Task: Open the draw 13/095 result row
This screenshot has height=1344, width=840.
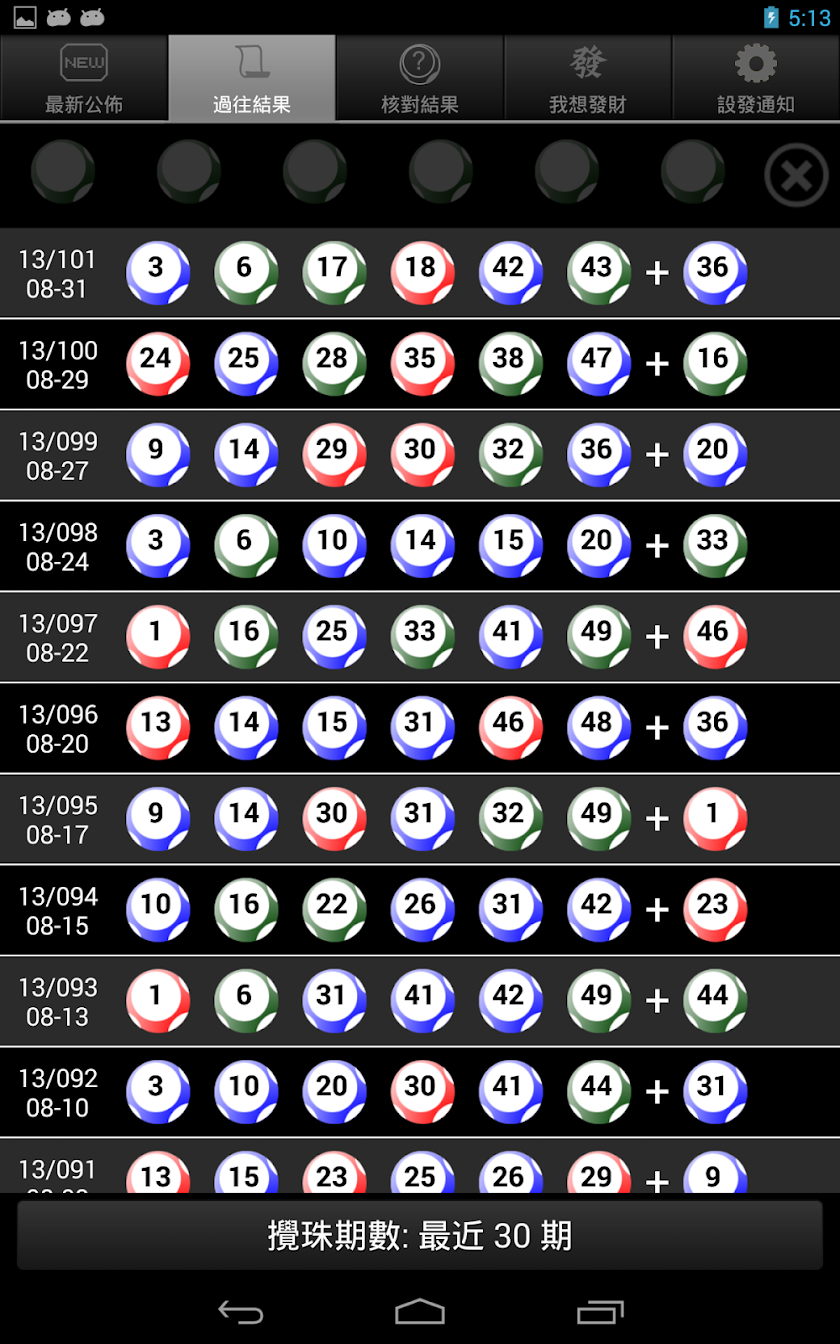Action: [420, 819]
